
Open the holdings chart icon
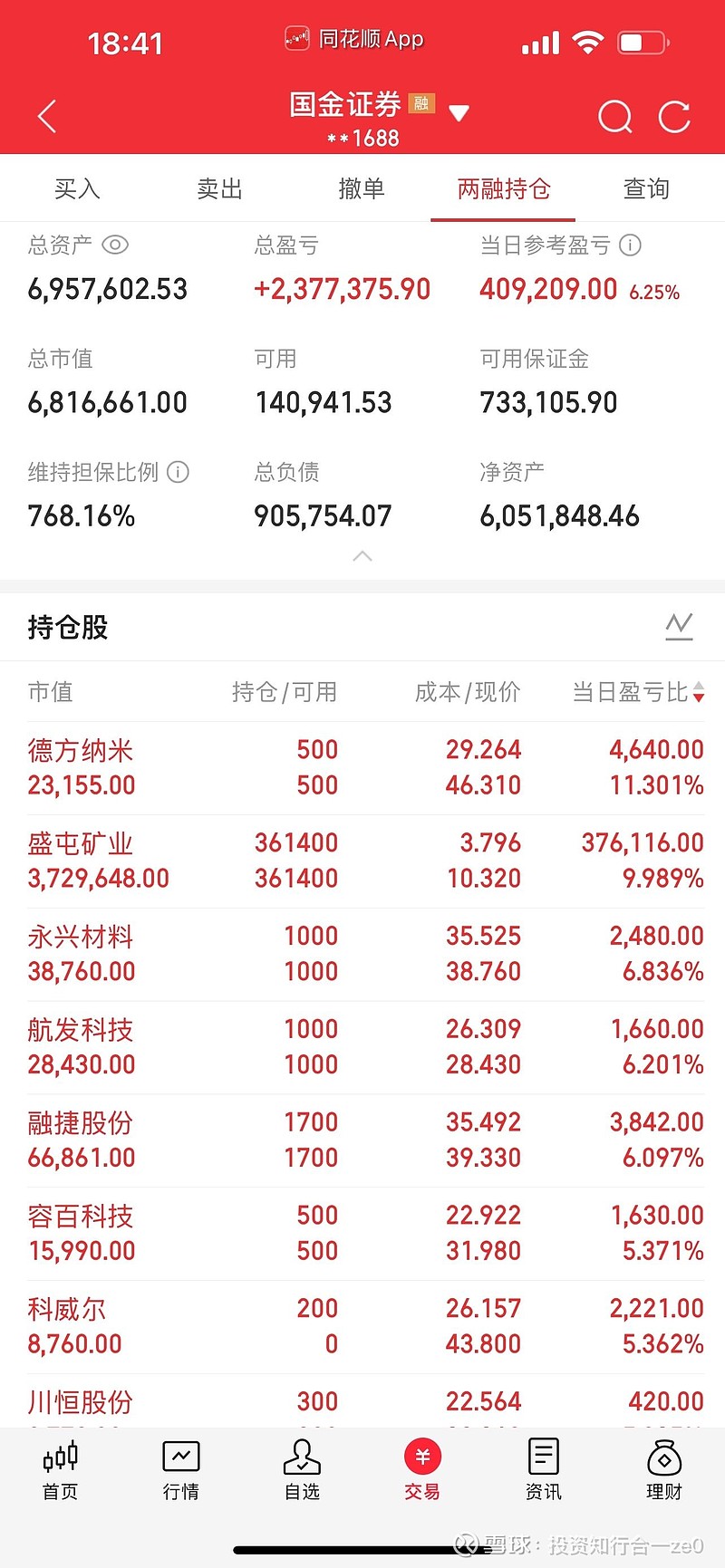[x=679, y=627]
